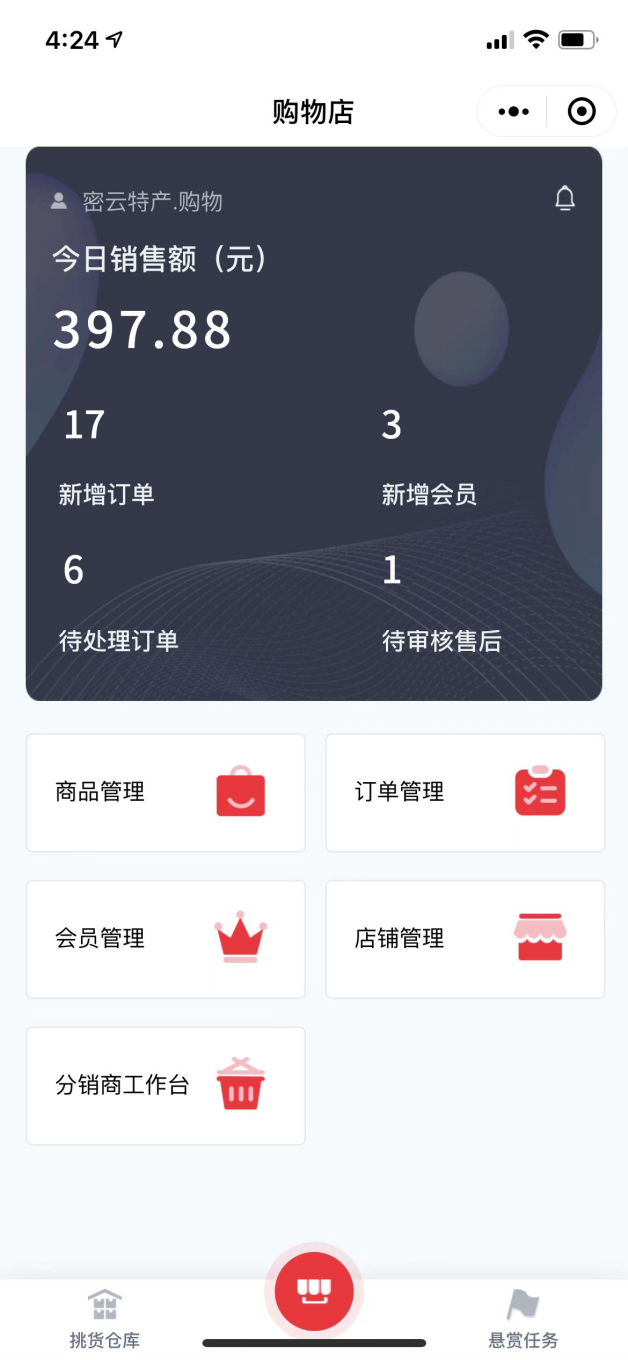Open 会员管理 section

click(x=165, y=939)
